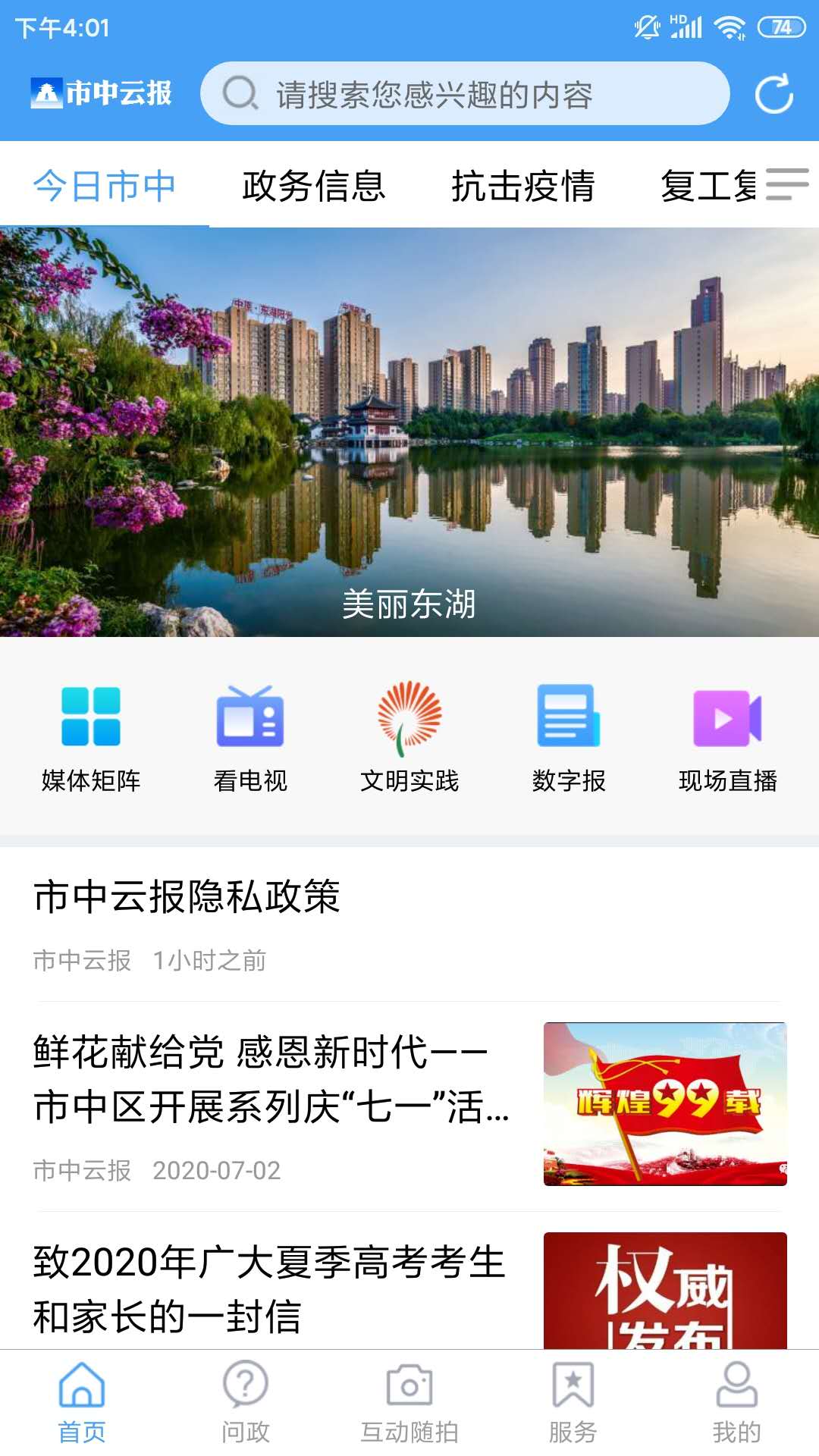Read the 鲜花献给党 感恩新时代 article
Screen dimensions: 819x1456
[409, 1106]
